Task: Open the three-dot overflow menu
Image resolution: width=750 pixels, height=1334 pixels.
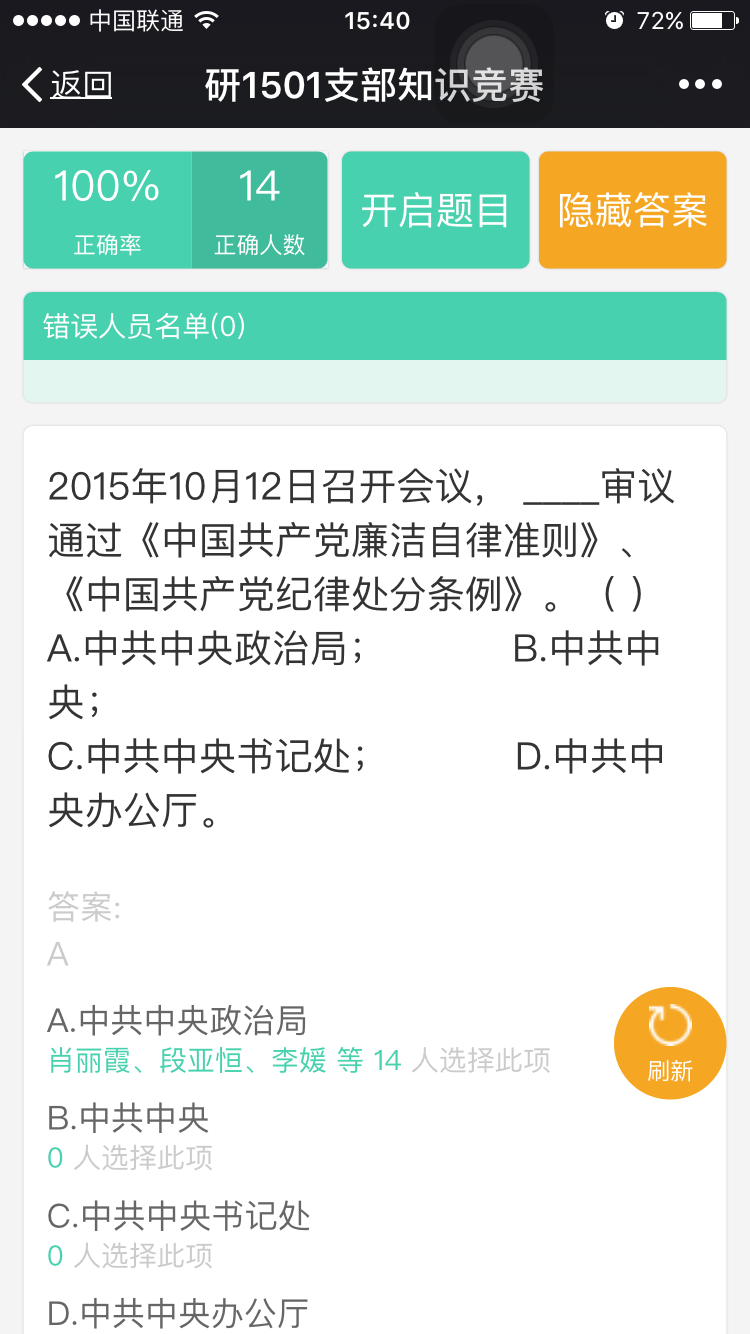Action: pyautogui.click(x=700, y=85)
